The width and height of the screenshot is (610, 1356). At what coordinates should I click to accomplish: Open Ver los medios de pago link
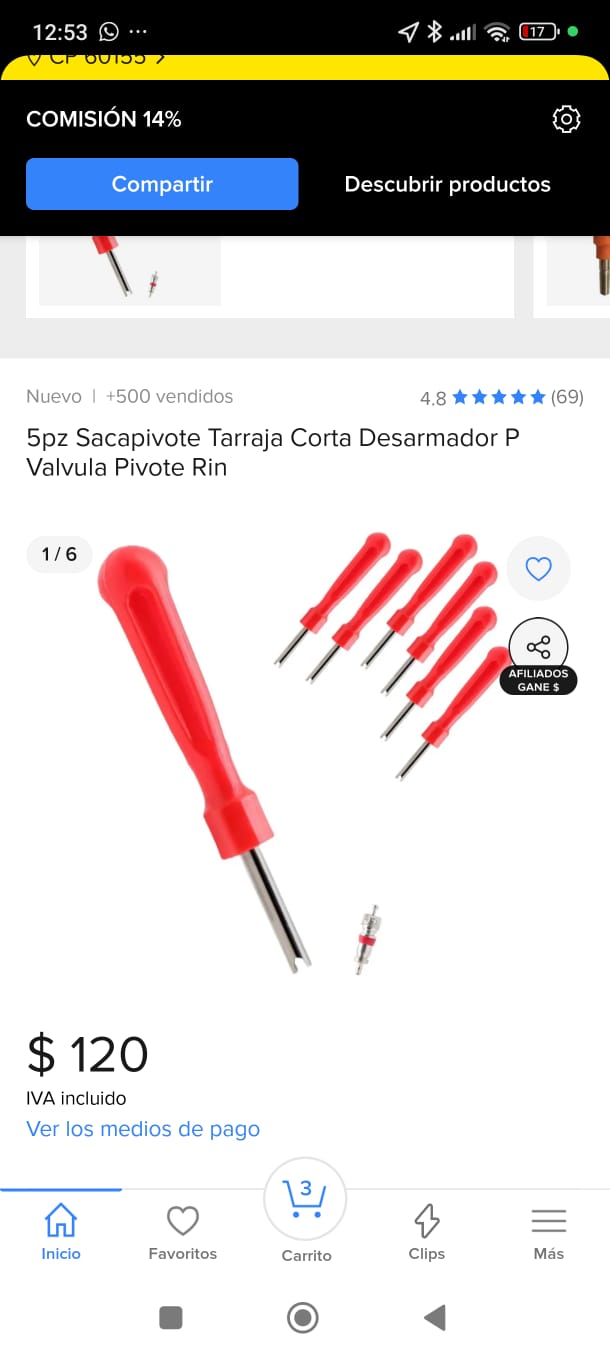pyautogui.click(x=143, y=1129)
